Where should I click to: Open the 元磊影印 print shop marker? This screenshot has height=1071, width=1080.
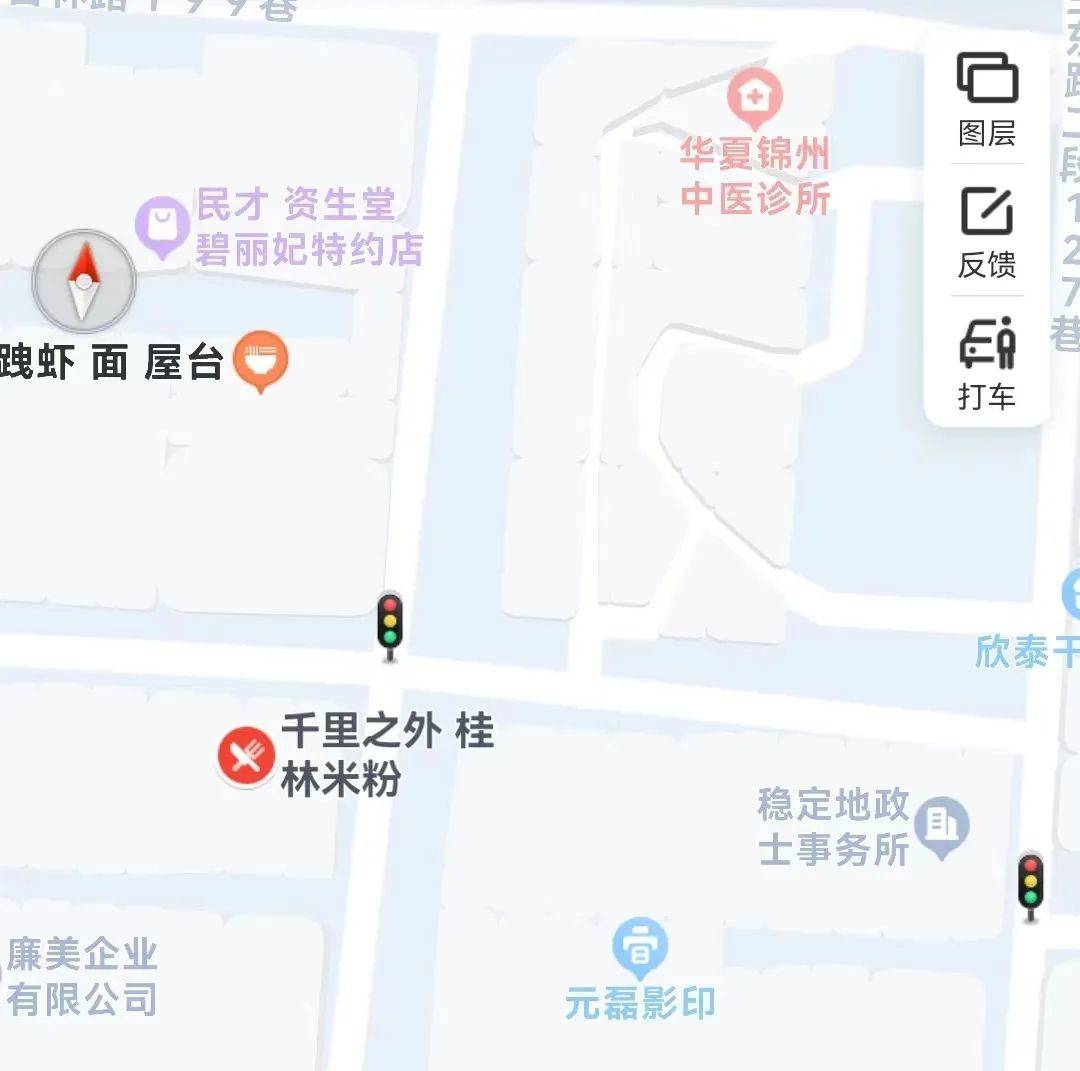pyautogui.click(x=640, y=945)
